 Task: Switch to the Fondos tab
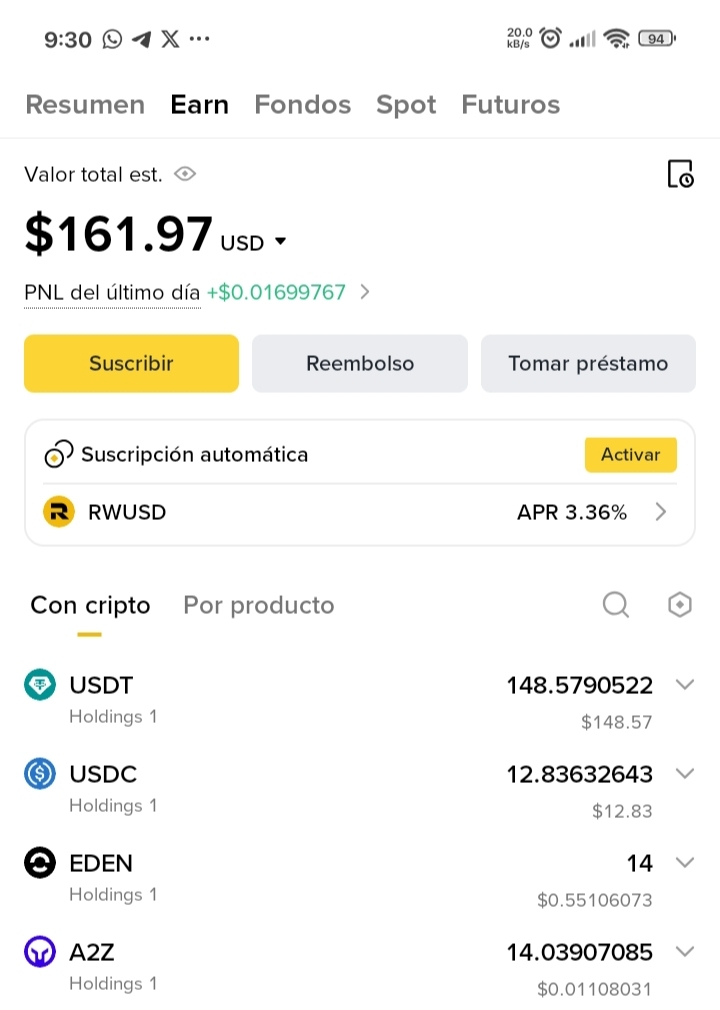(302, 105)
